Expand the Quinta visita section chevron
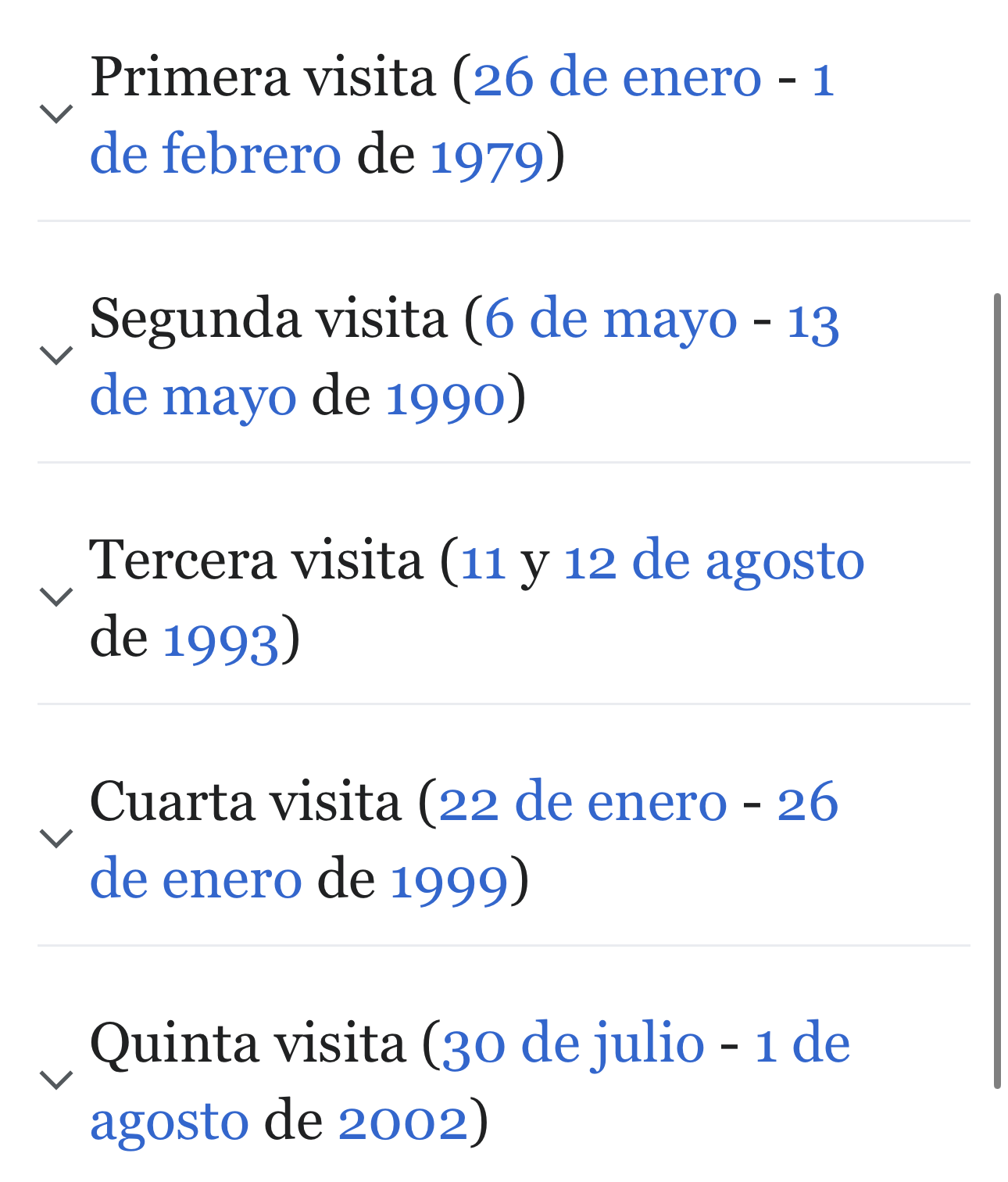Screen dimensions: 1008x1182 [x=56, y=1080]
